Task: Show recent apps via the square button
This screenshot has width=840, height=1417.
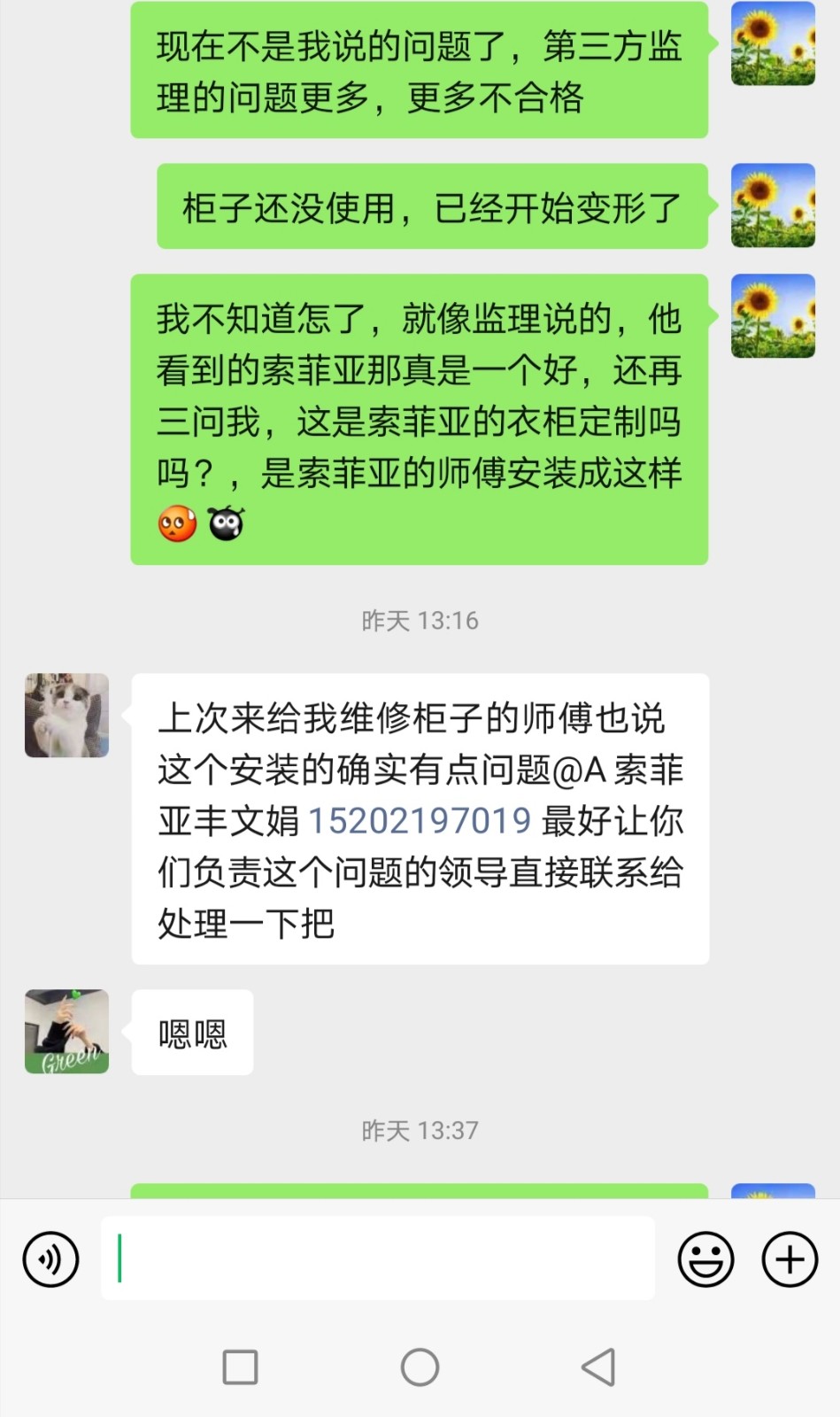Action: pos(240,1367)
